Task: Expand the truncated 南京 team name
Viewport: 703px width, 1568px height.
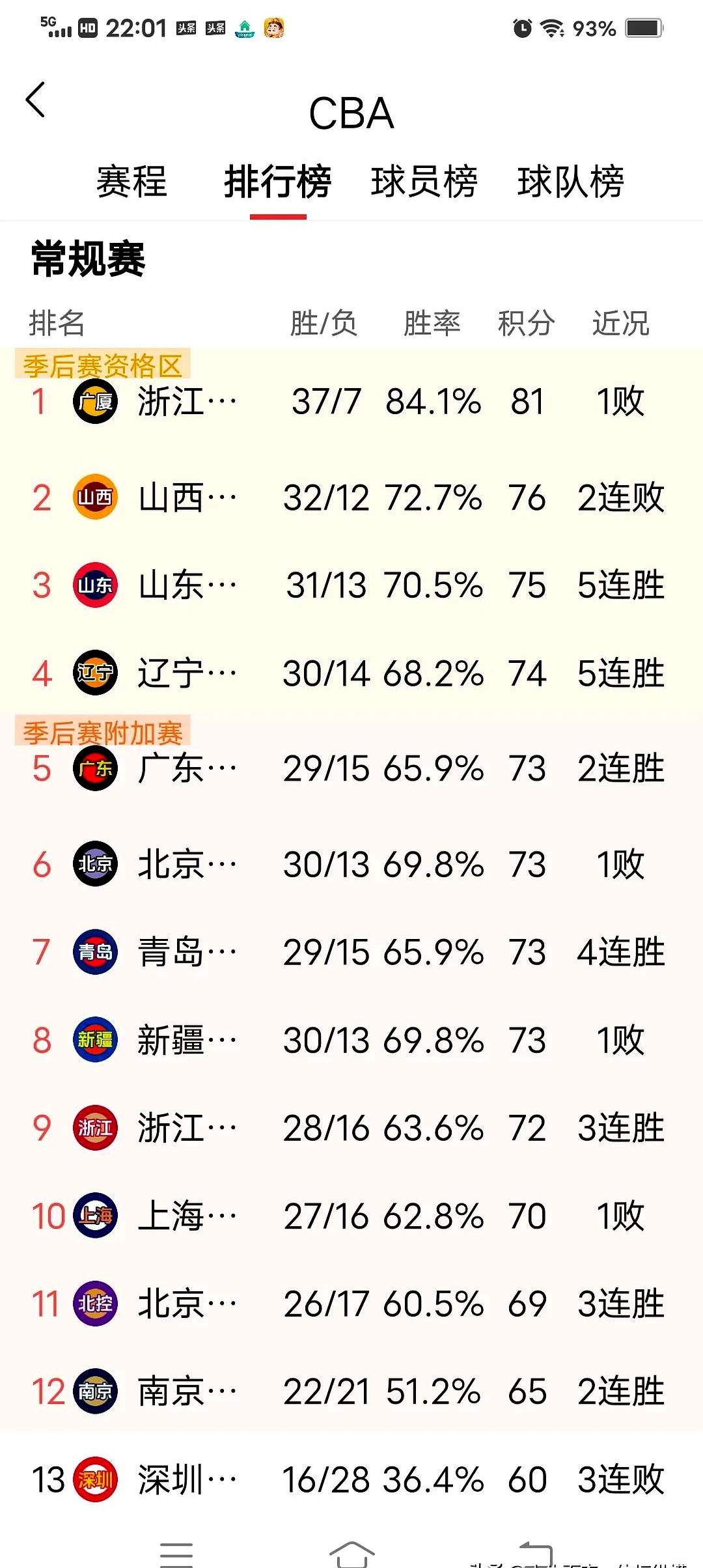Action: 189,1391
